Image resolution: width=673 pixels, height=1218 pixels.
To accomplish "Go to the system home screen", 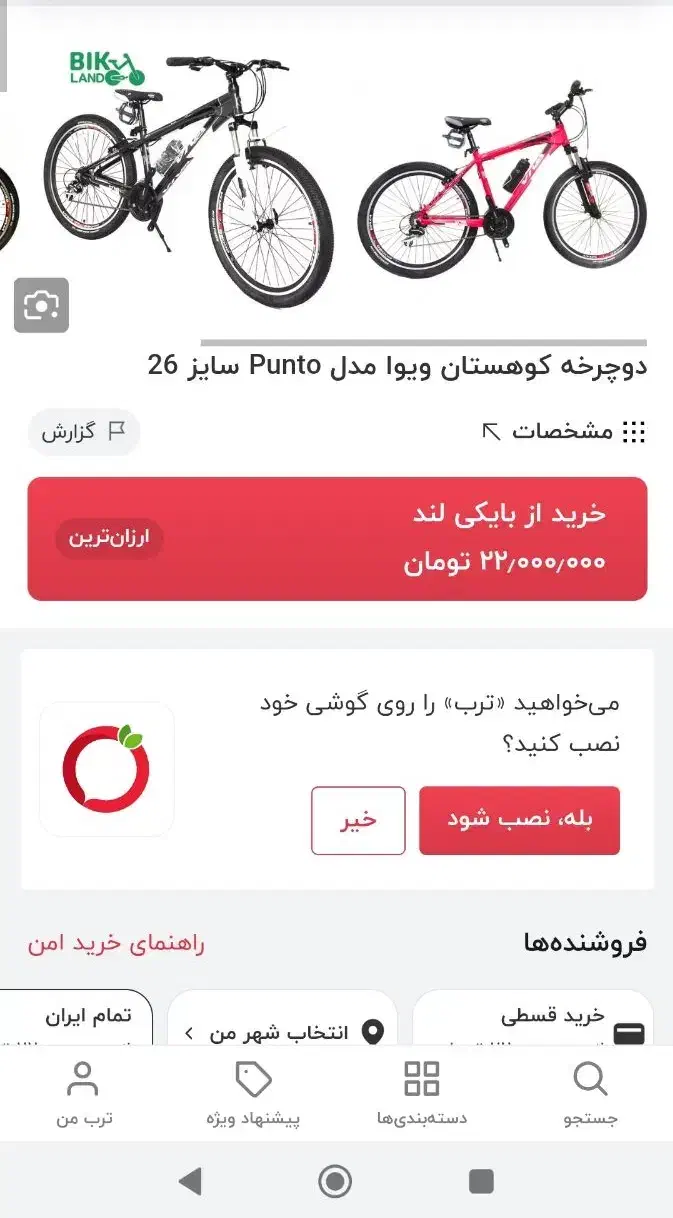I will click(335, 1181).
